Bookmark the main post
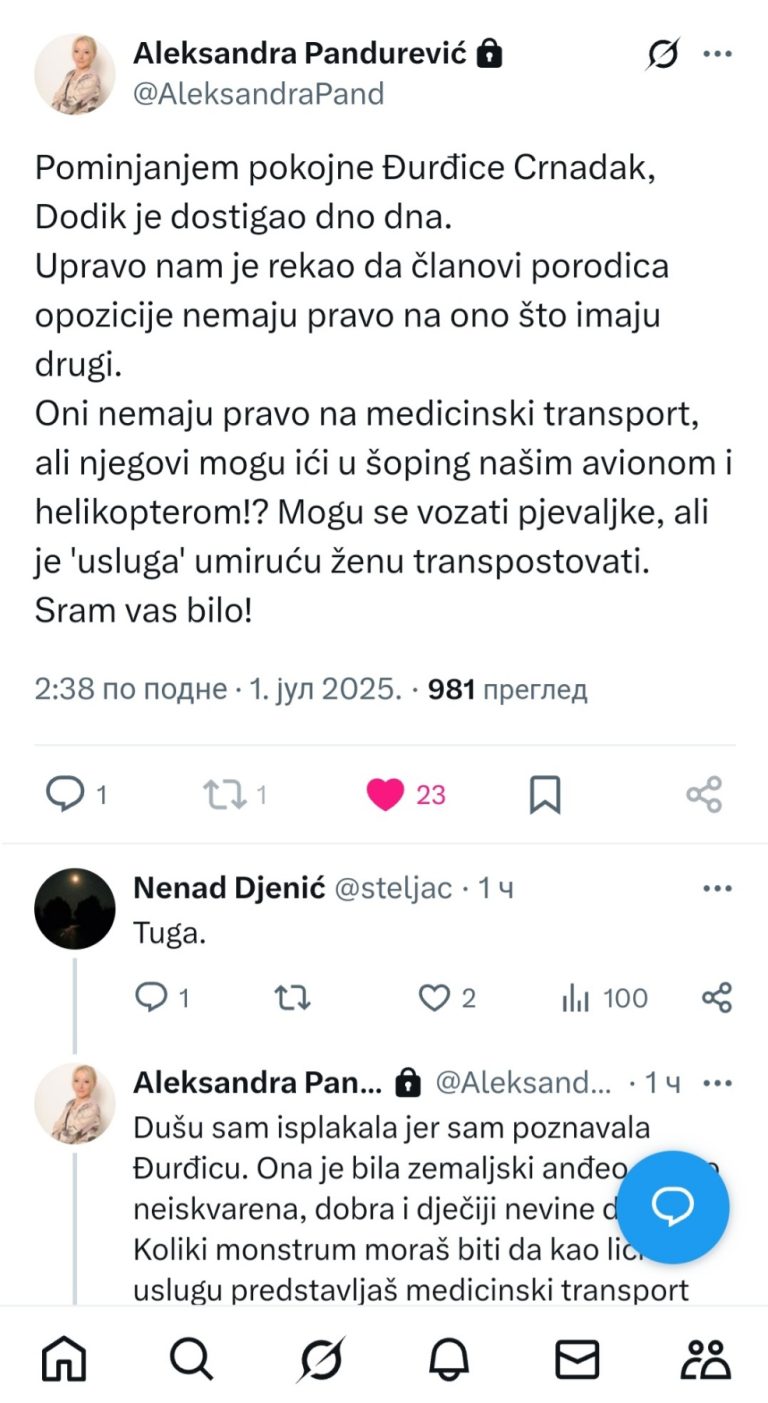Screen dimensions: 768x1403 [545, 795]
